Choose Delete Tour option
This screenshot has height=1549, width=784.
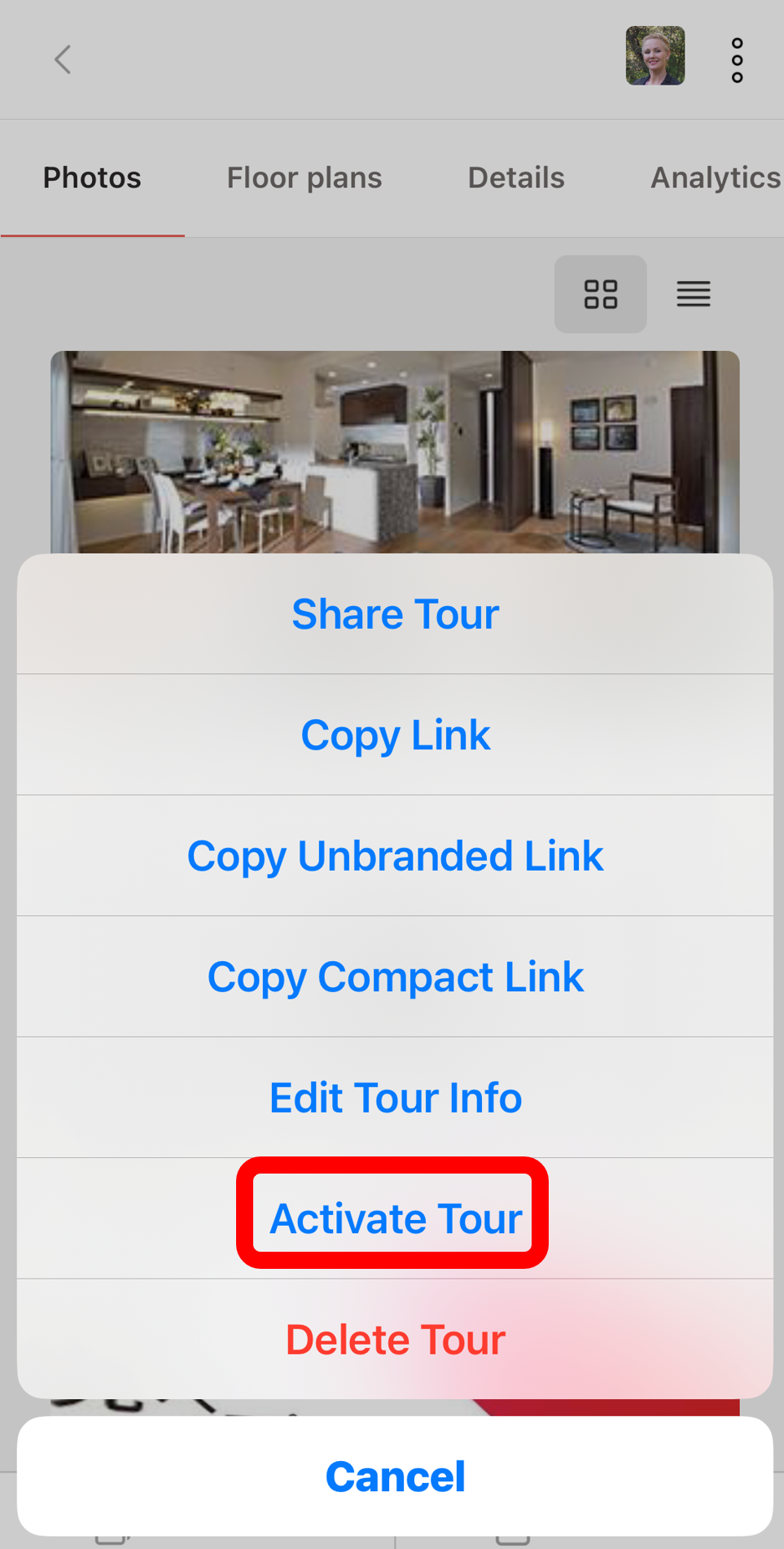click(x=395, y=1340)
